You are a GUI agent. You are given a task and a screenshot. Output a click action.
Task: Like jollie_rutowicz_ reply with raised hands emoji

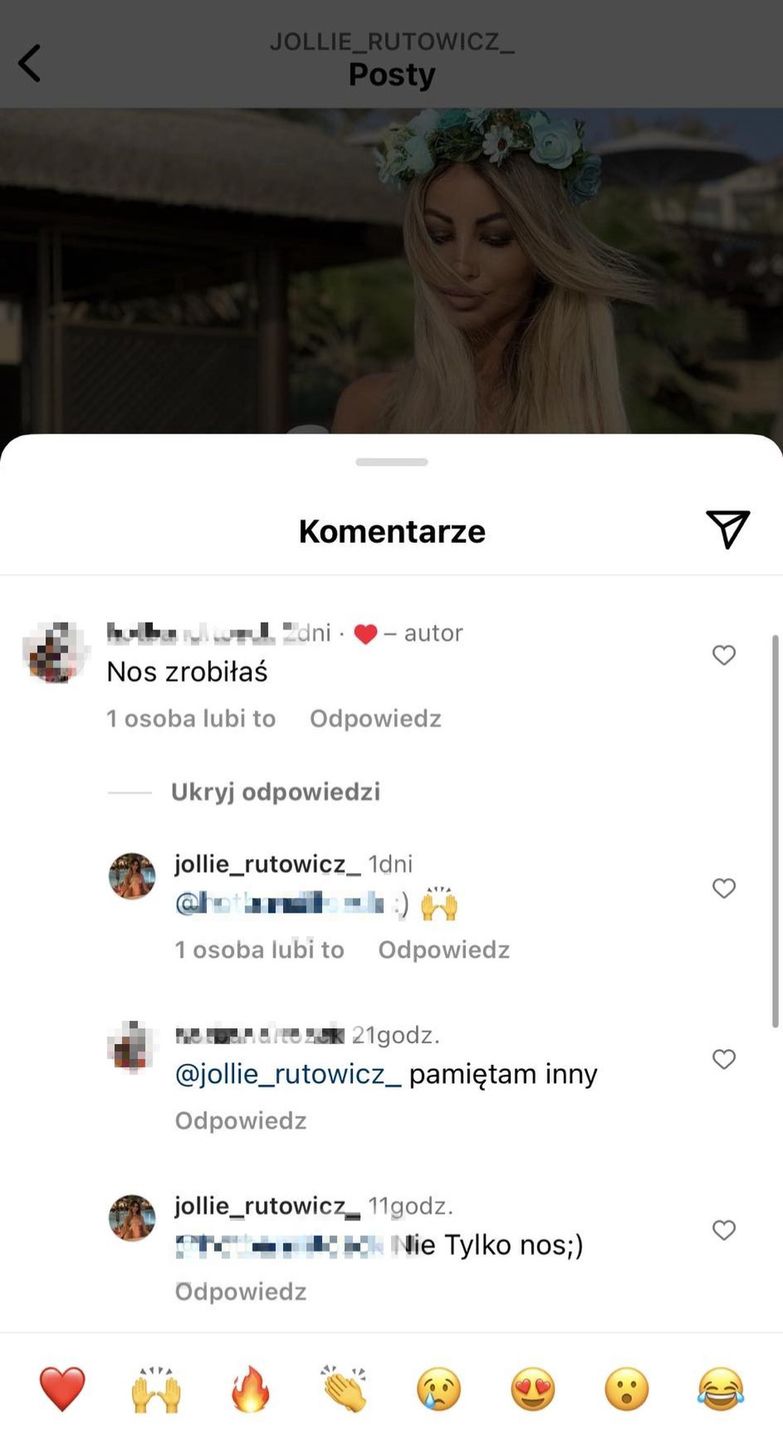pyautogui.click(x=723, y=888)
